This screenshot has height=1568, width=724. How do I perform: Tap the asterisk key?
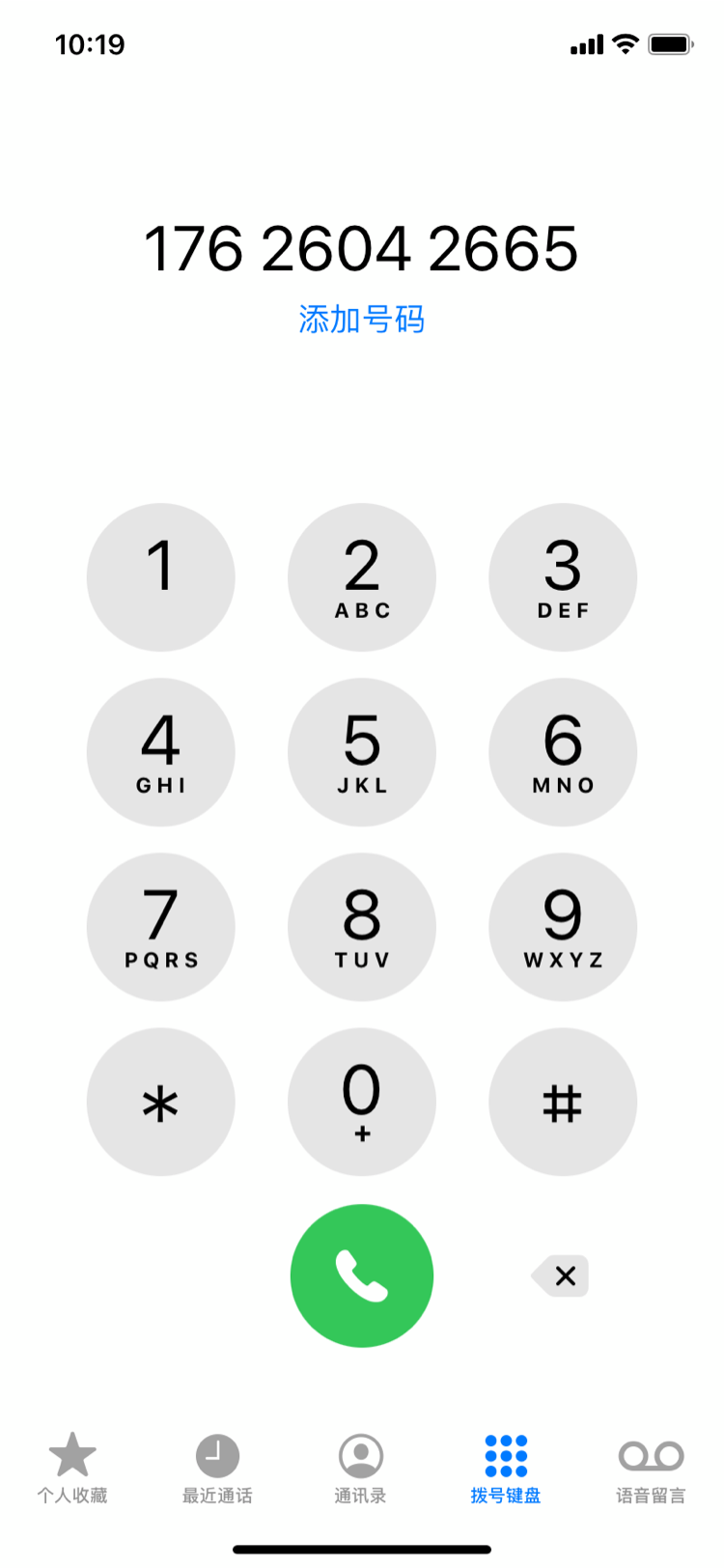click(161, 1102)
